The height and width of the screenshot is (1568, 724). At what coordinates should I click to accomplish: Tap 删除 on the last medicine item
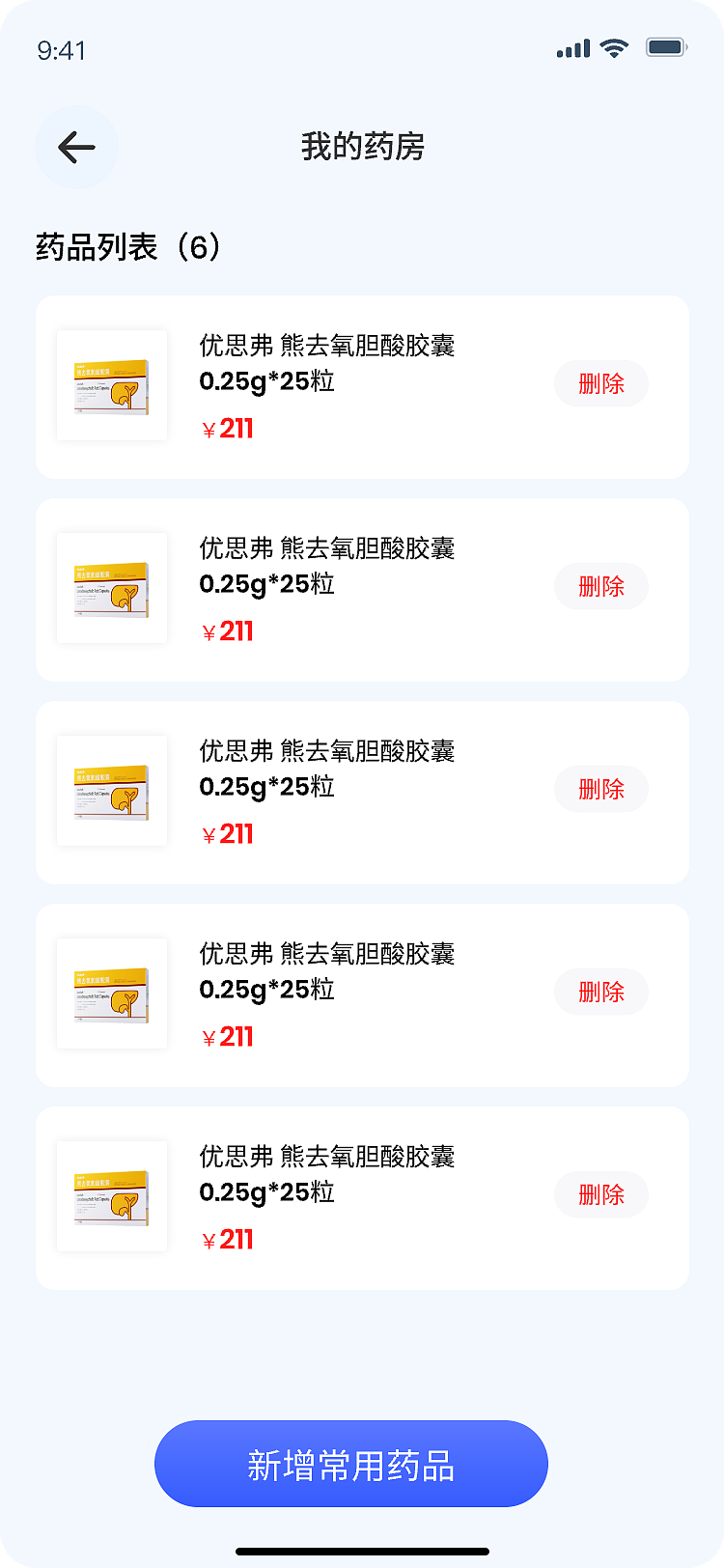tap(600, 1194)
